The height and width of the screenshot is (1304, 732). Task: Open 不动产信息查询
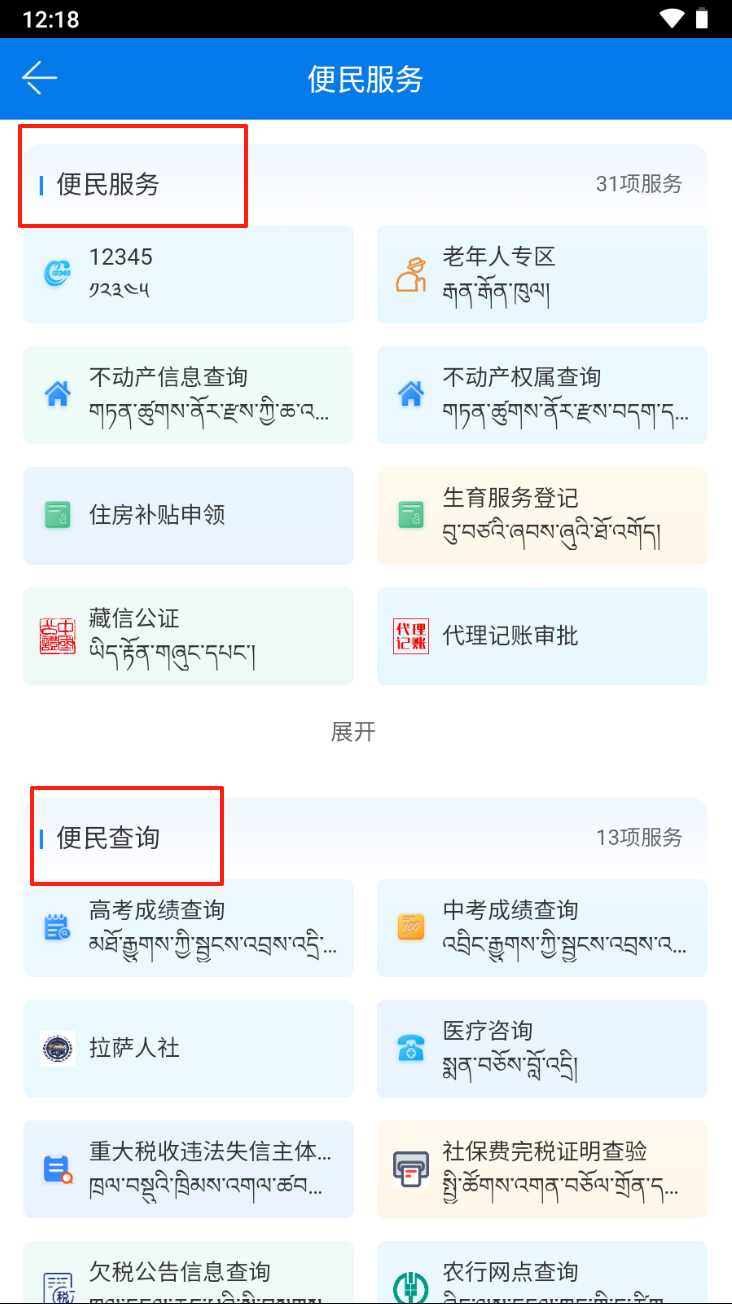coord(188,395)
